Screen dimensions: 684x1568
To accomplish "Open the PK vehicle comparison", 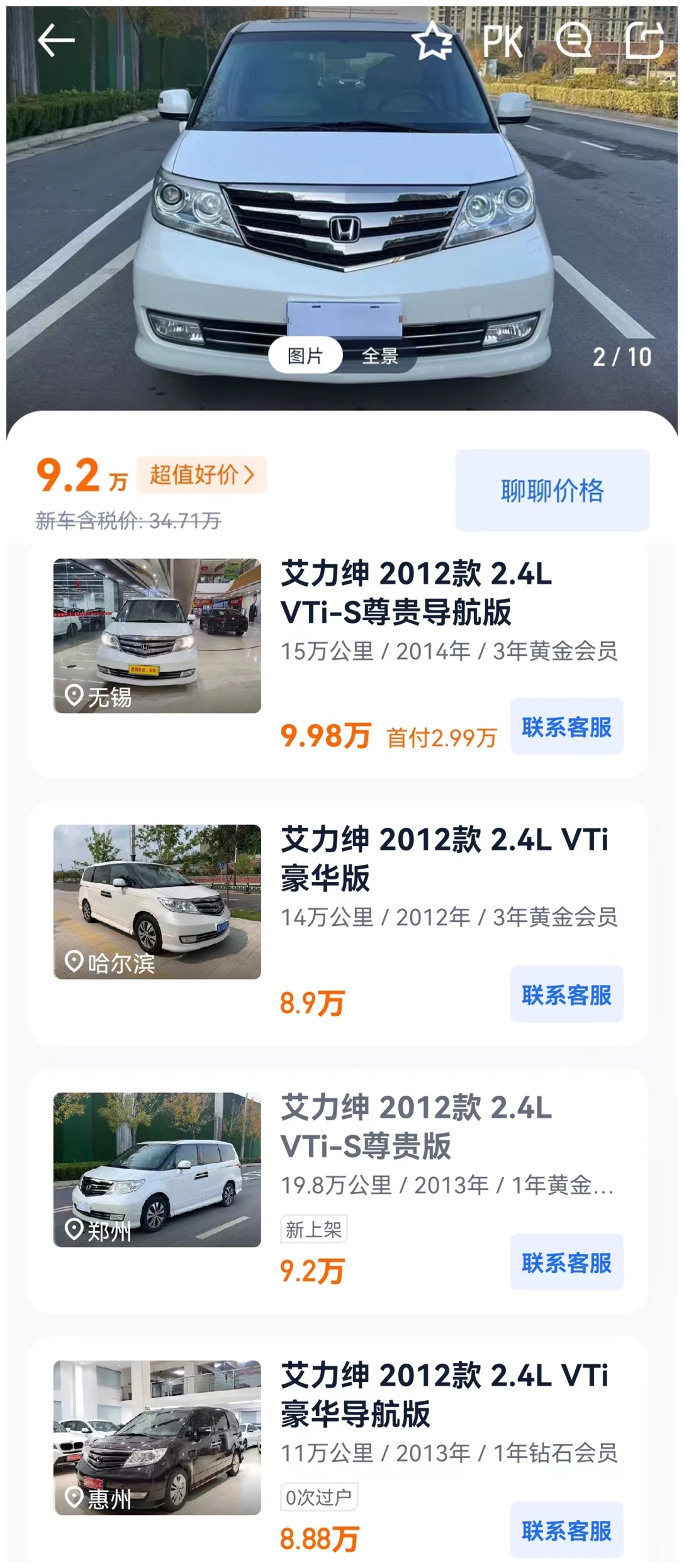I will tap(500, 40).
